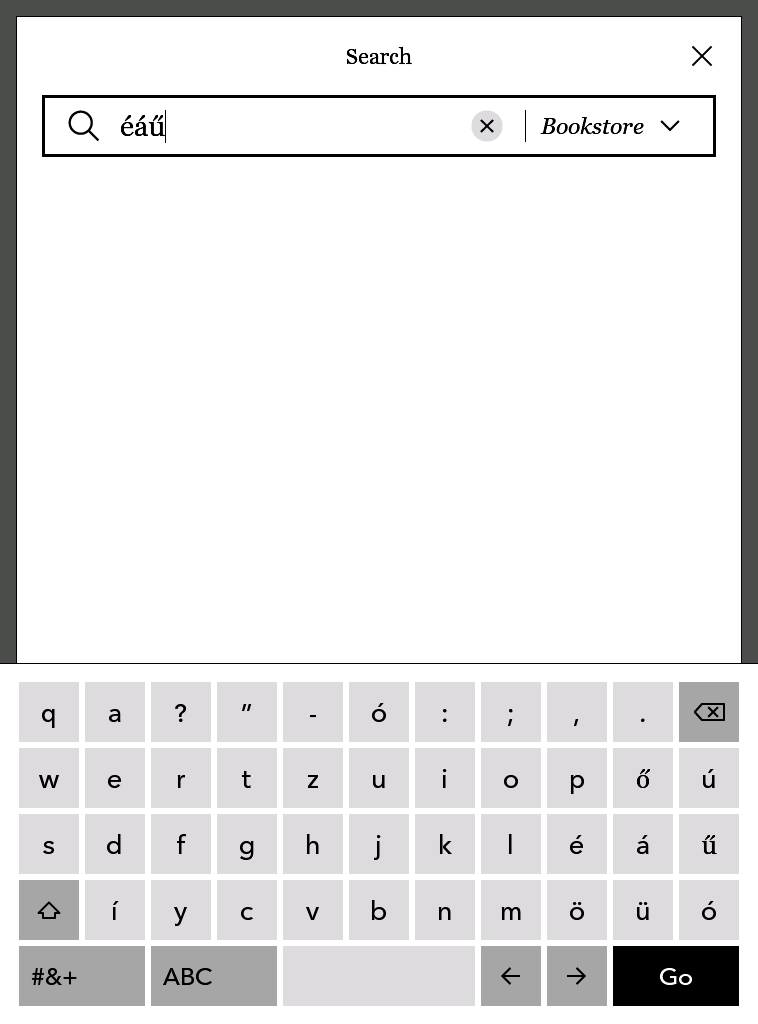Type the question mark key
This screenshot has width=758, height=1024.
click(x=180, y=712)
